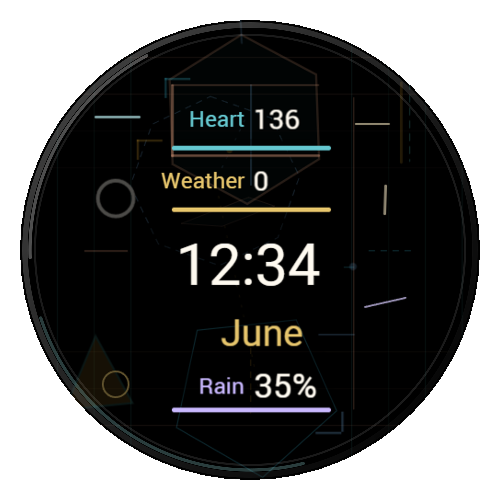The width and height of the screenshot is (500, 500).
Task: Open the Weather complication
Action: pos(251,191)
